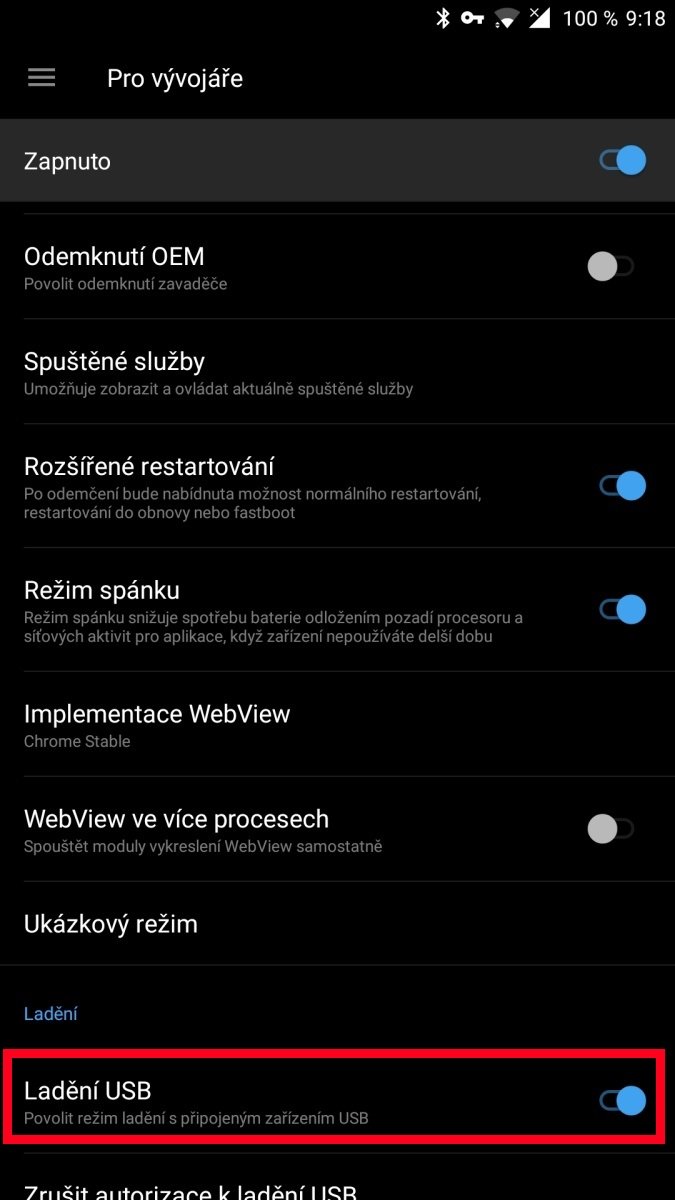
Task: Open the hamburger drawer menu
Action: 41,78
